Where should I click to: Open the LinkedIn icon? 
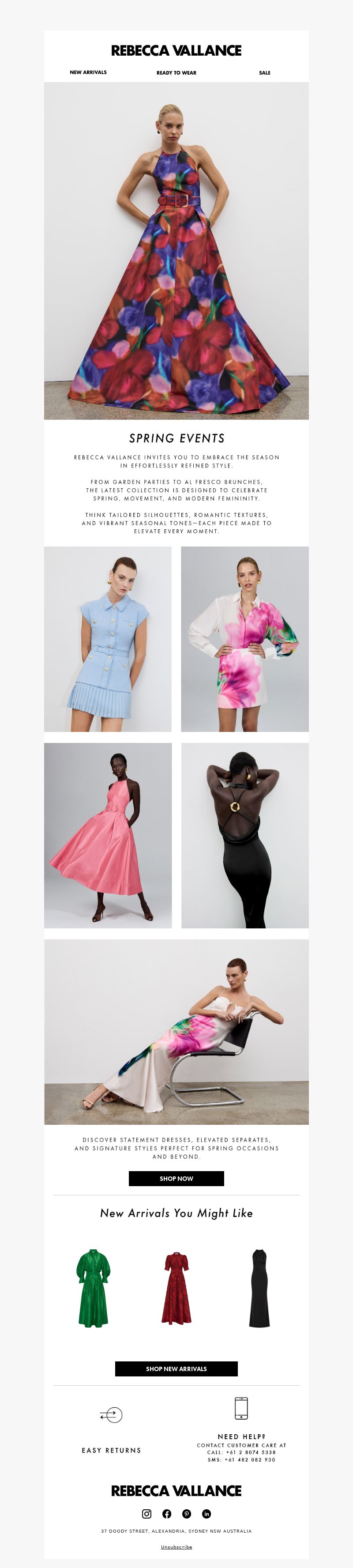pos(207,1514)
